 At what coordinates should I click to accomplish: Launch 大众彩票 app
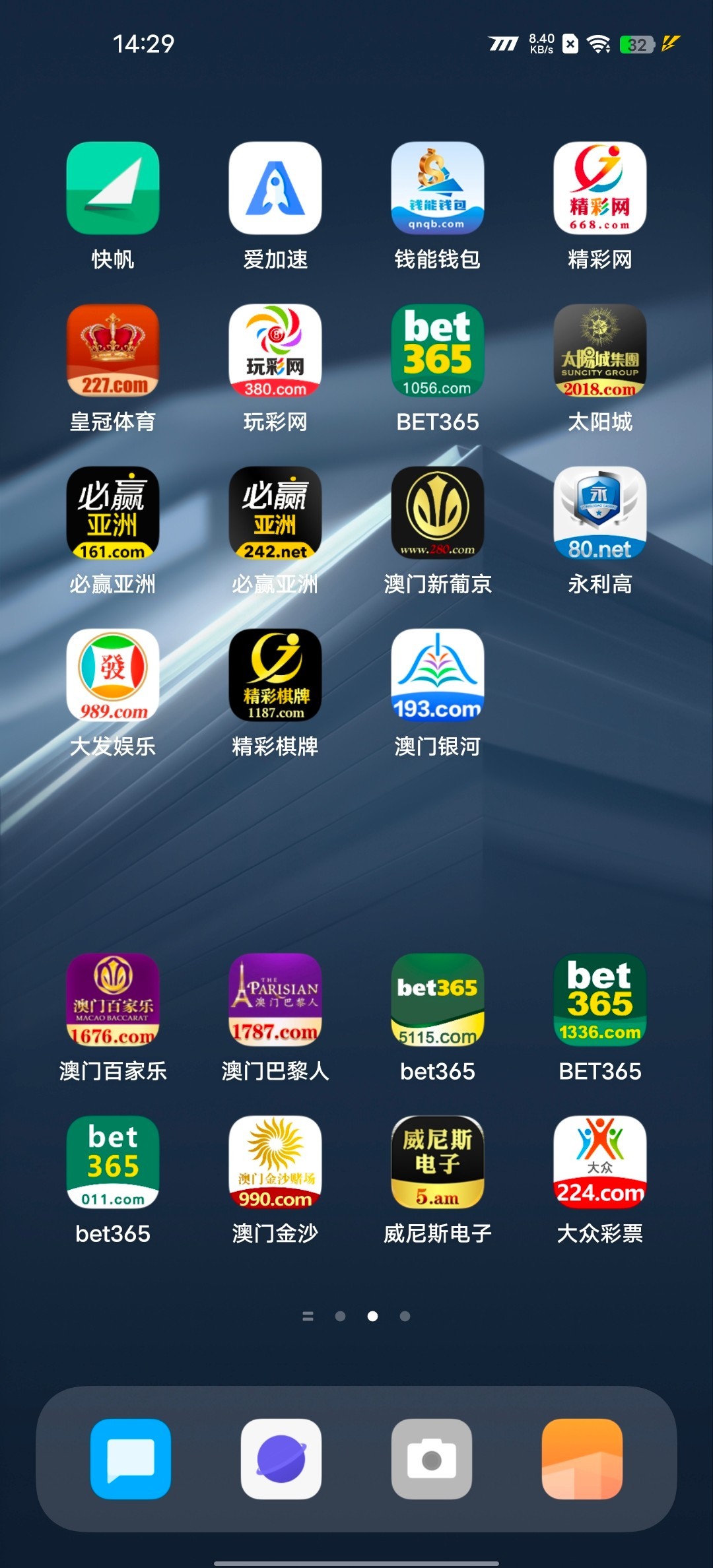pyautogui.click(x=599, y=1162)
